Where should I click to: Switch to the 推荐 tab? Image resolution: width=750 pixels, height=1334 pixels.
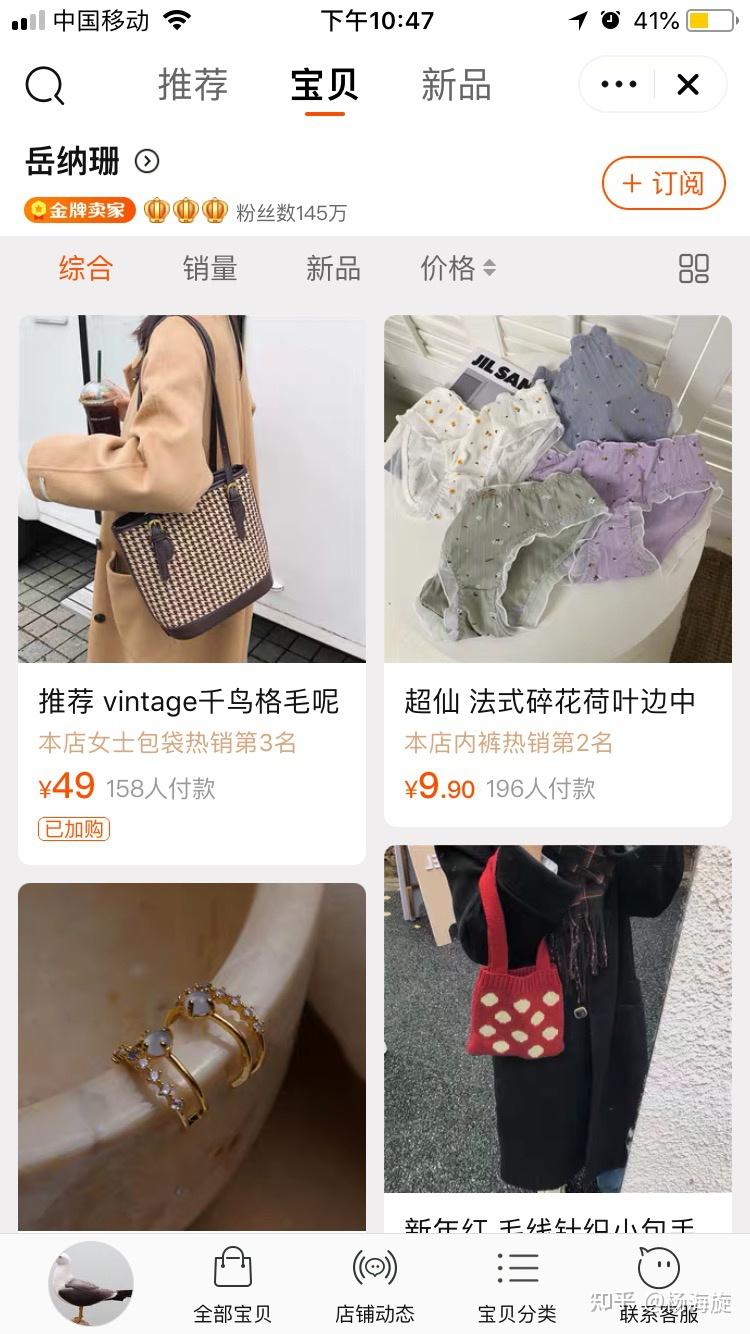coord(193,85)
